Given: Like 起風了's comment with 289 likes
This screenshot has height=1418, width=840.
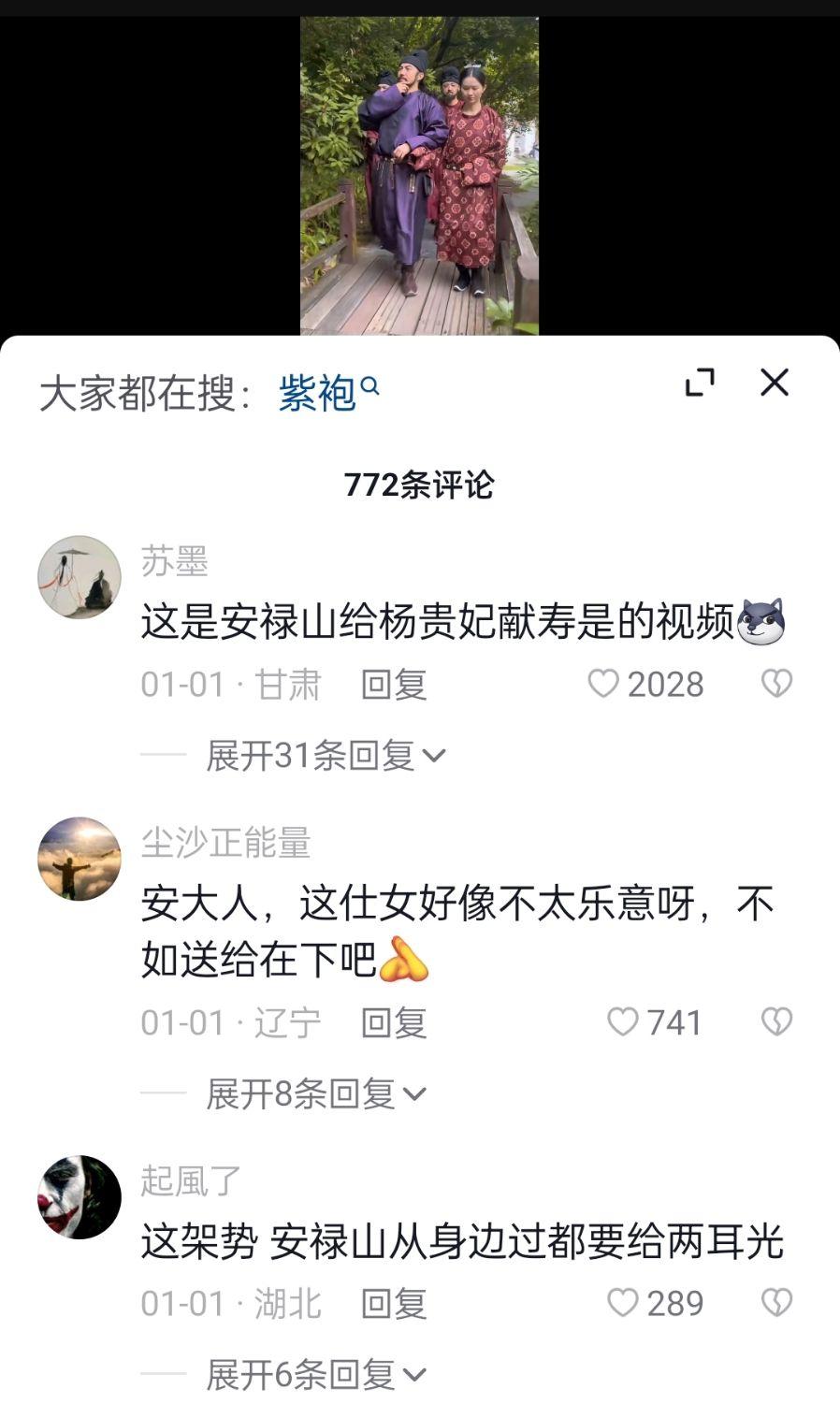Looking at the screenshot, I should pos(623,1302).
